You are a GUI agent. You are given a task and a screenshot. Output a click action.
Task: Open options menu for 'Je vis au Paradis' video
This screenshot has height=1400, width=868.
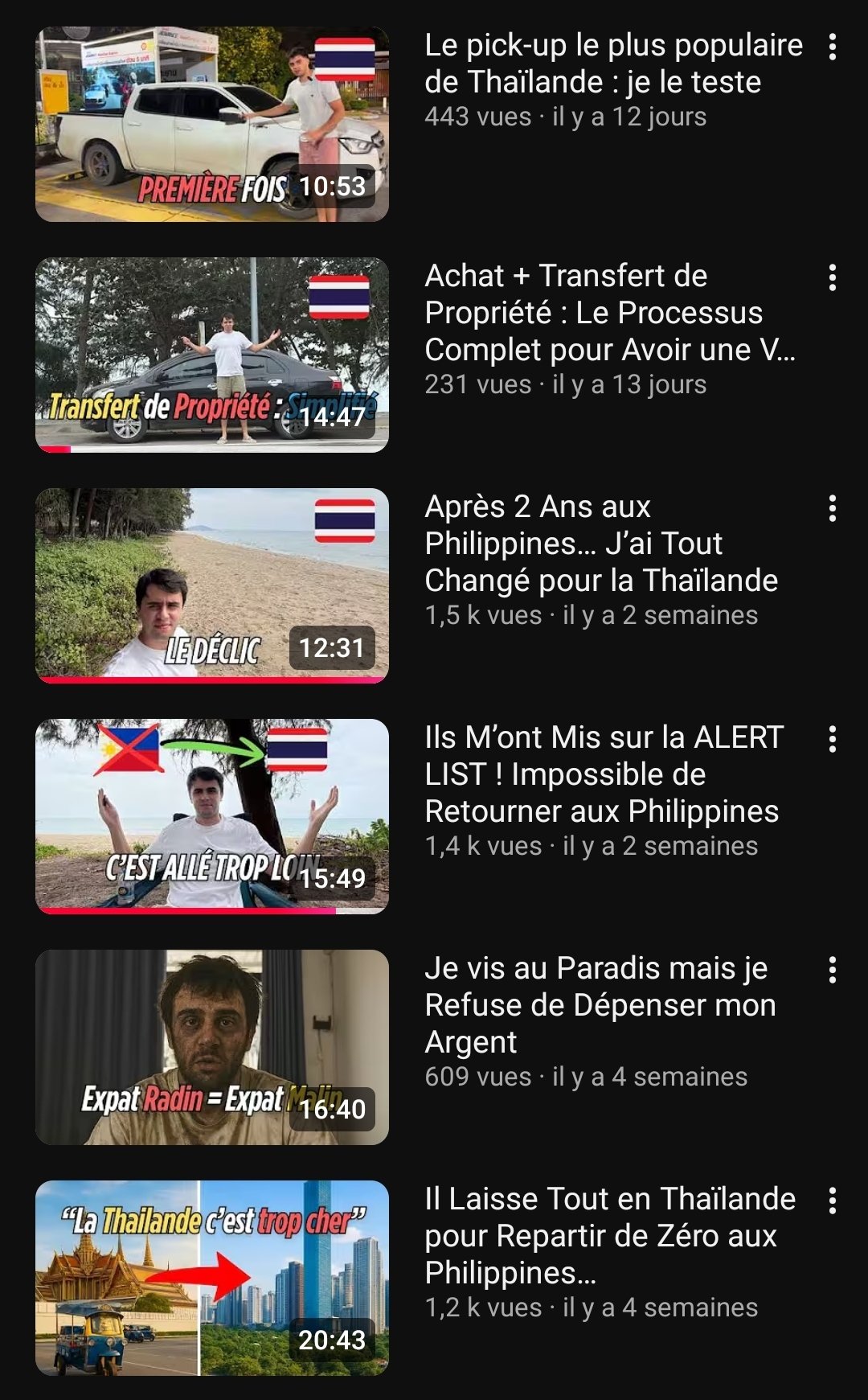pos(833,970)
